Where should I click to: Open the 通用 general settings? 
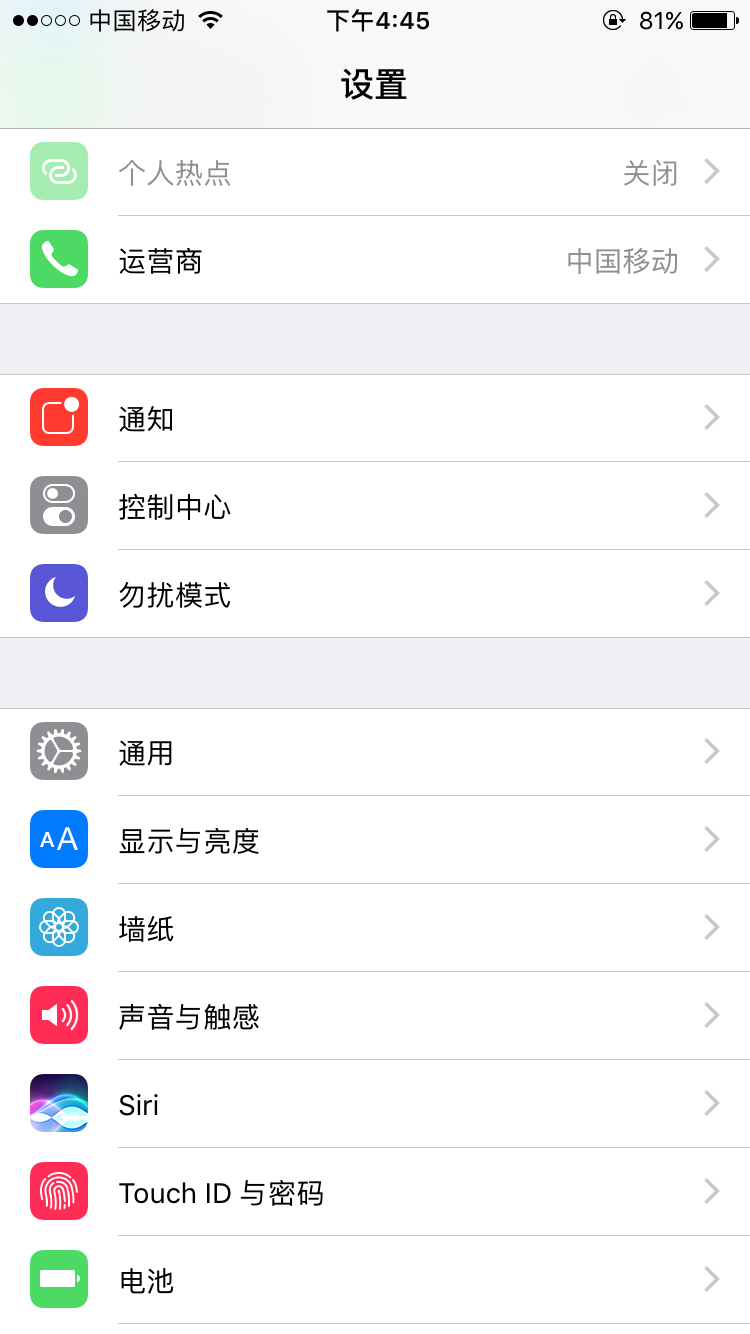(375, 752)
